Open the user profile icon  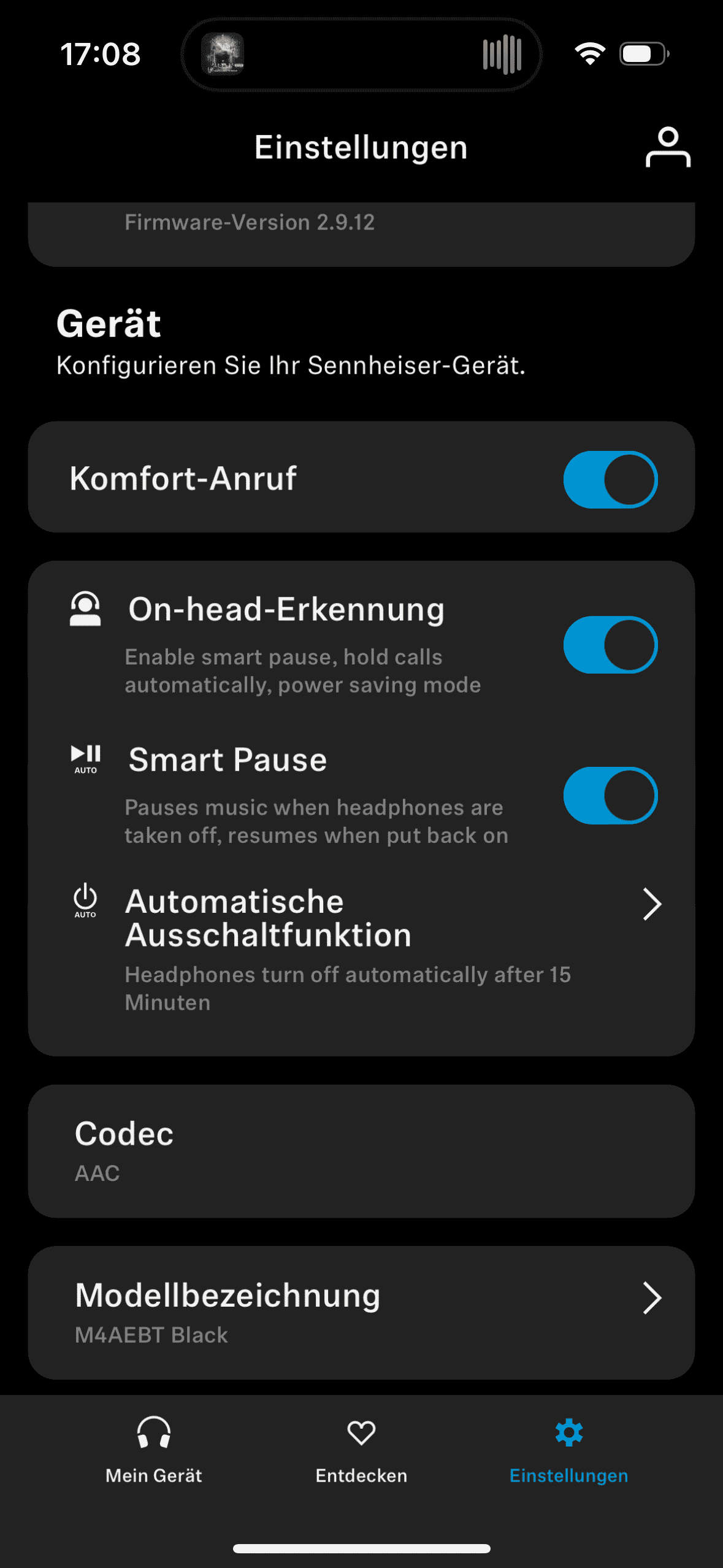coord(667,147)
